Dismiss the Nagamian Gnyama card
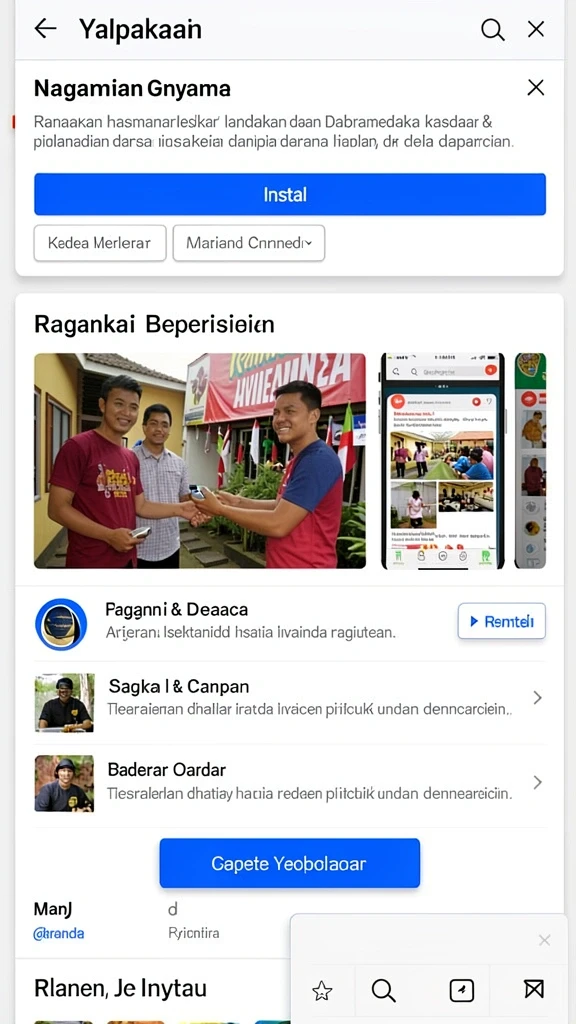Screen dimensions: 576x1024 [536, 88]
